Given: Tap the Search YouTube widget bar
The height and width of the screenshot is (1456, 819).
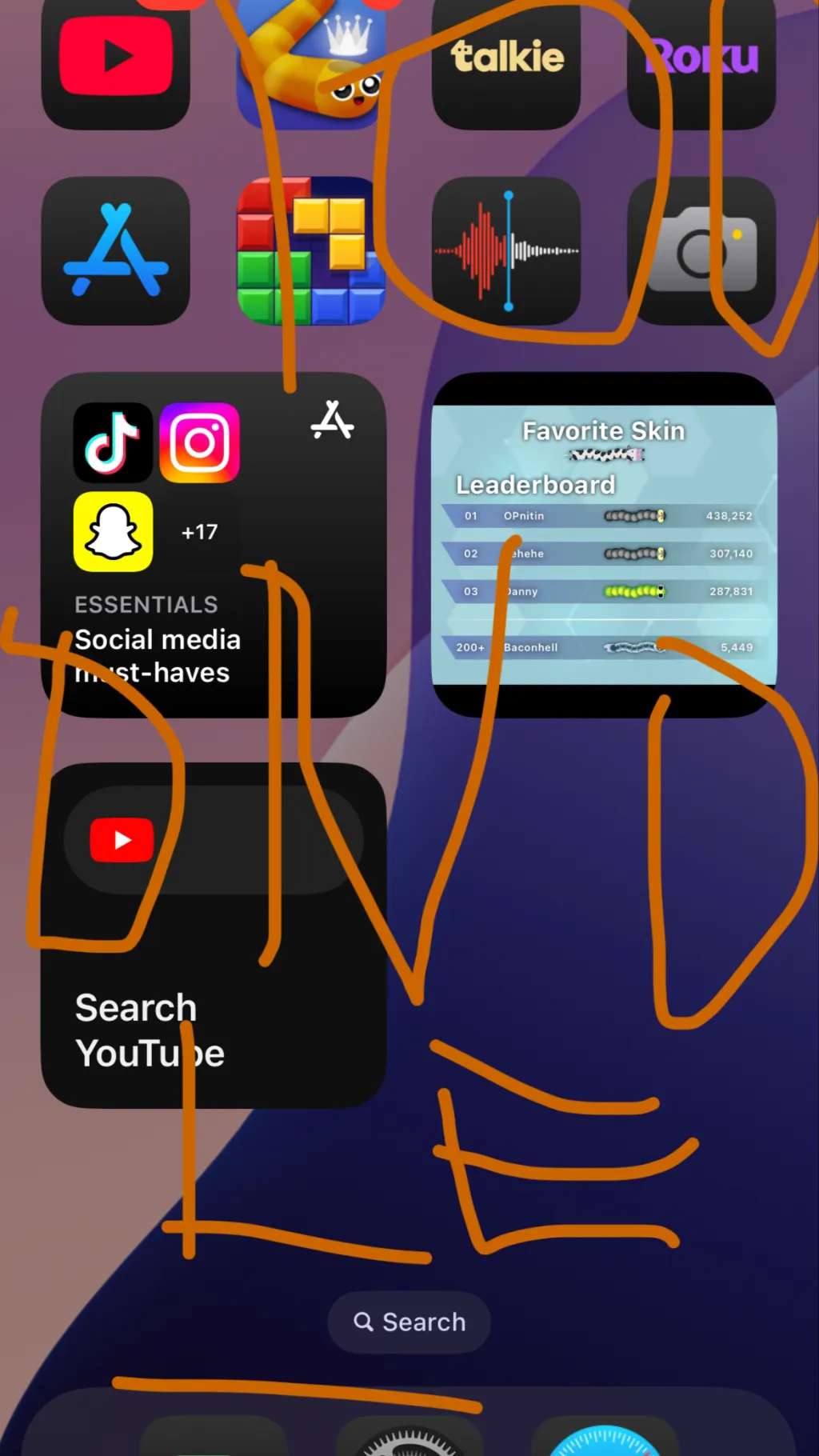Looking at the screenshot, I should pyautogui.click(x=214, y=840).
